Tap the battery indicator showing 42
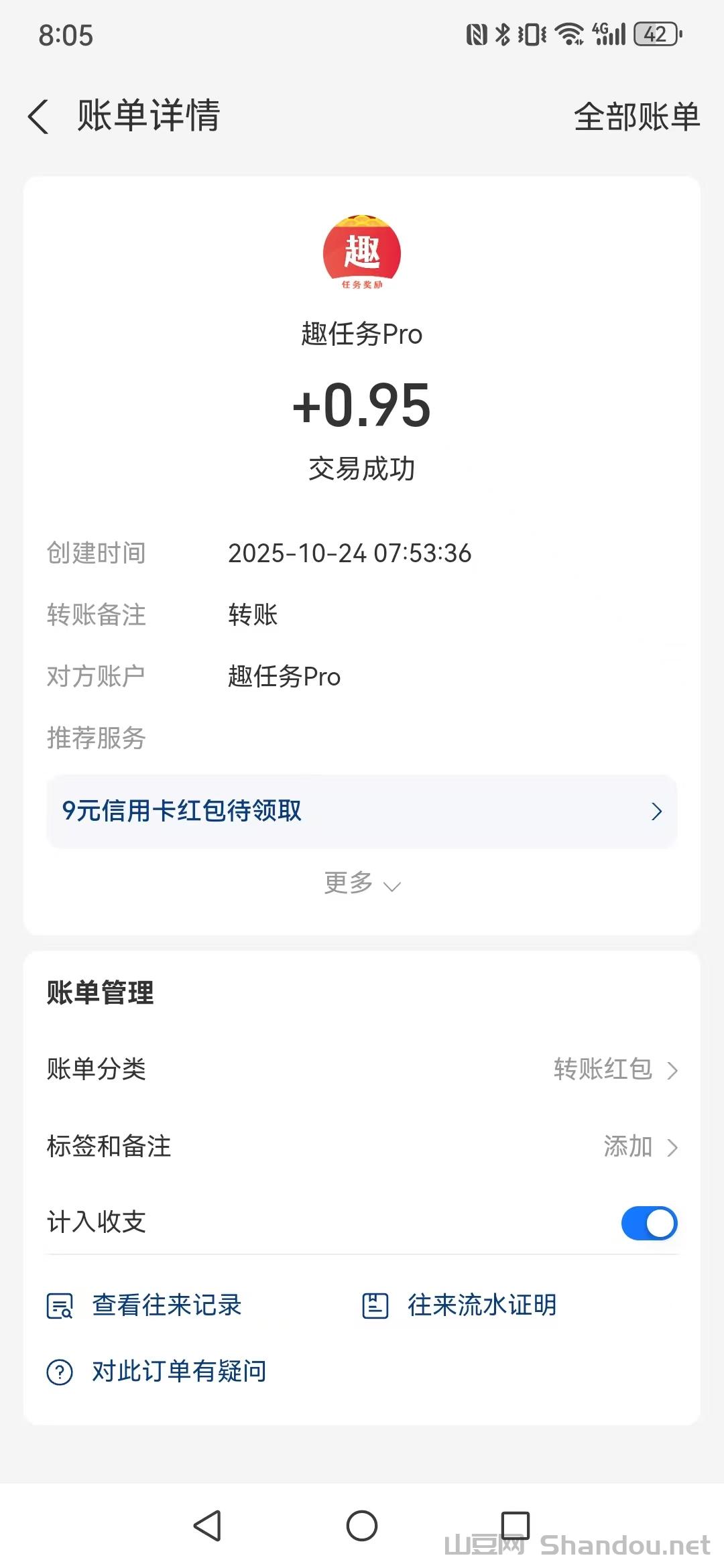Viewport: 724px width, 1568px height. pyautogui.click(x=655, y=34)
